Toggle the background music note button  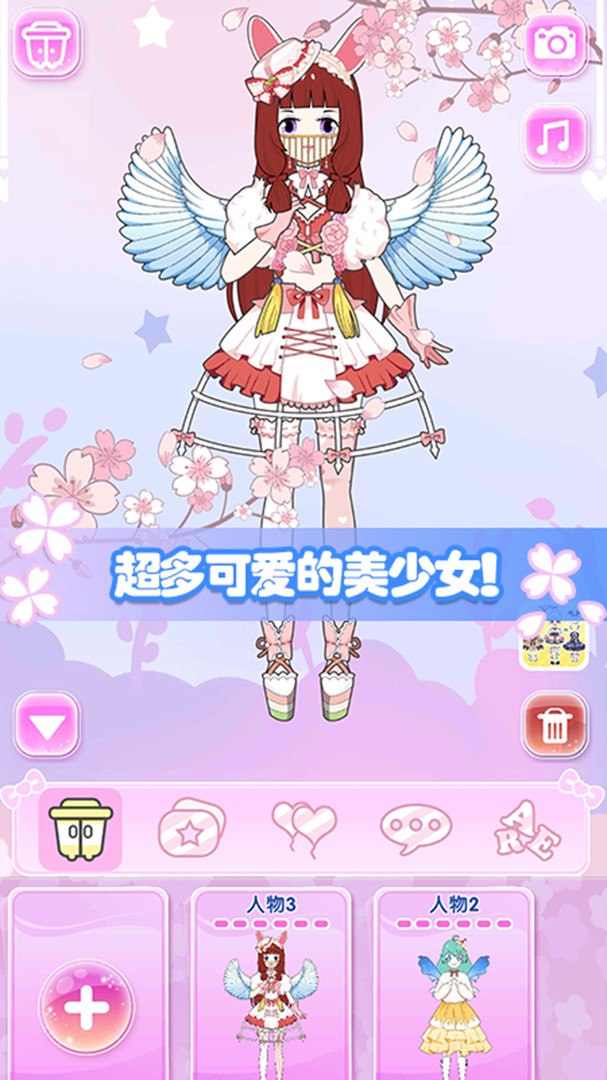click(554, 137)
